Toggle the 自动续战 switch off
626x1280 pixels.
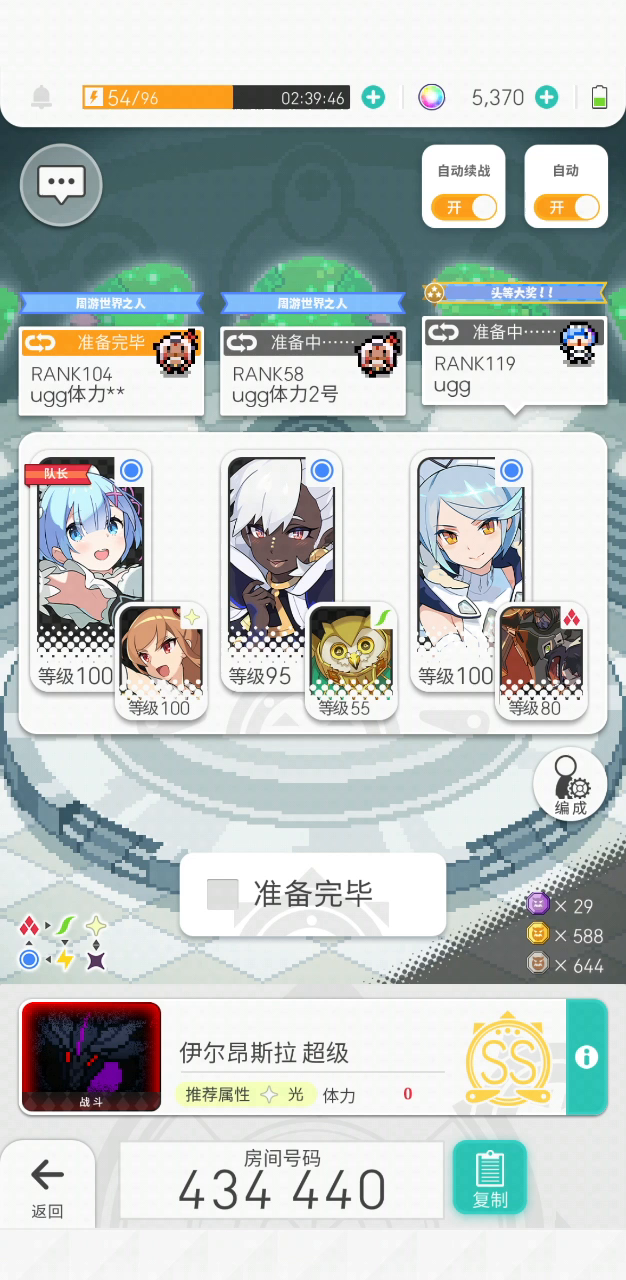coord(464,207)
